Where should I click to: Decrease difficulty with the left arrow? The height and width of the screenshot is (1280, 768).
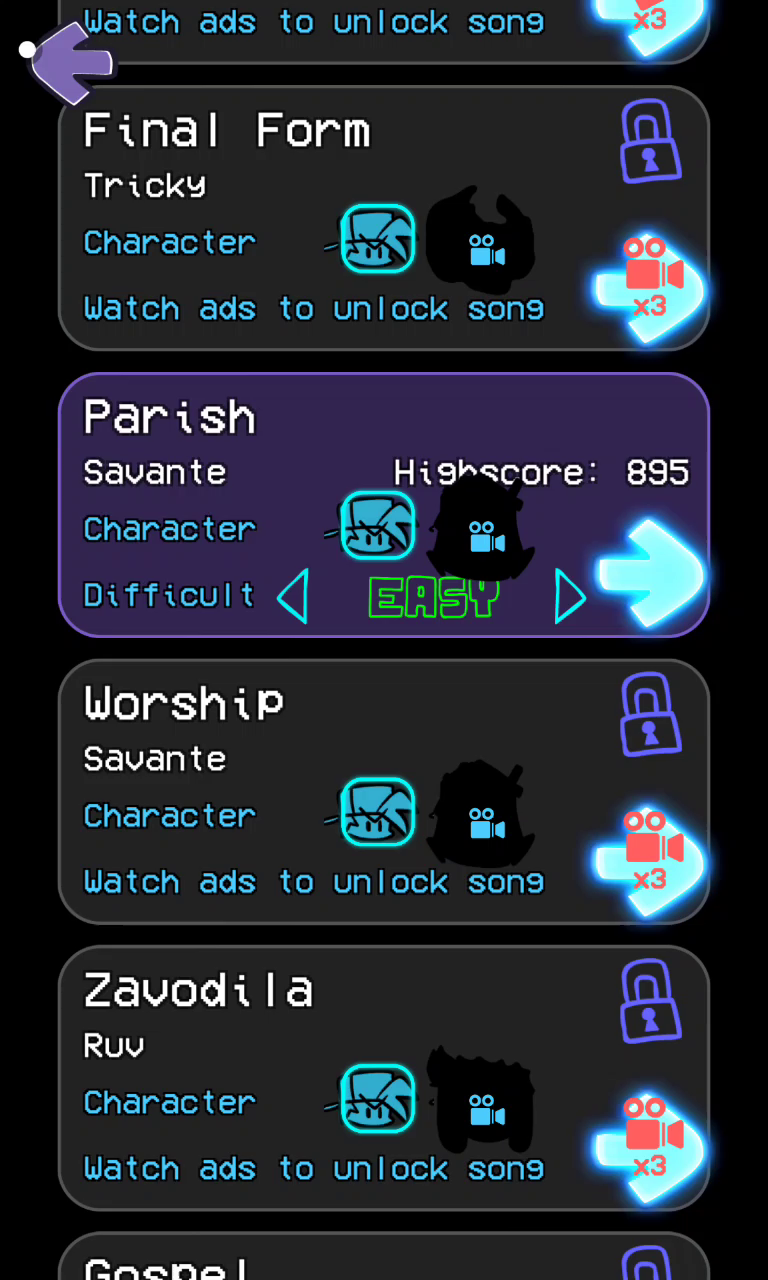point(292,597)
